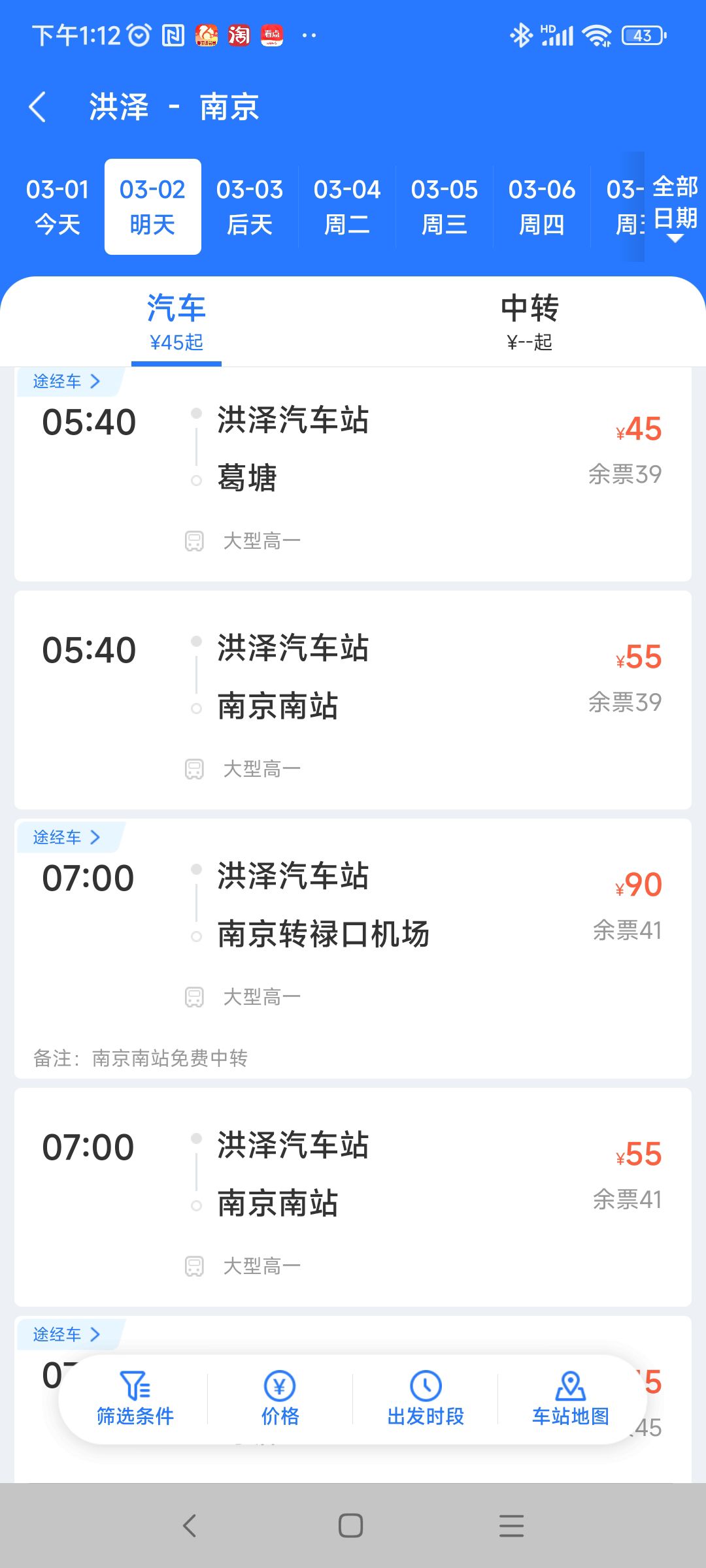706x1568 pixels.
Task: Select the 03-01 今天 date
Action: point(57,206)
